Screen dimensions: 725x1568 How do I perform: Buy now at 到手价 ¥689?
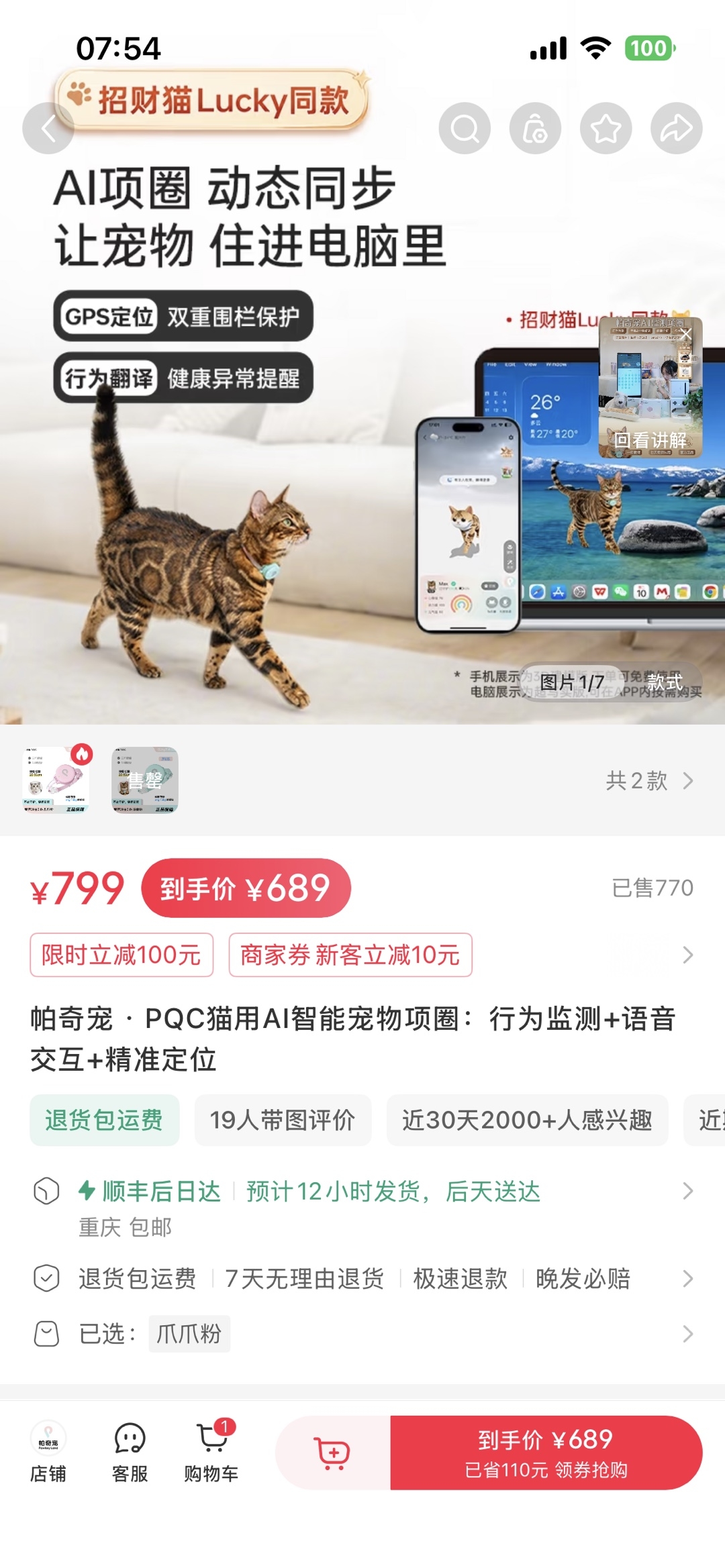546,1453
